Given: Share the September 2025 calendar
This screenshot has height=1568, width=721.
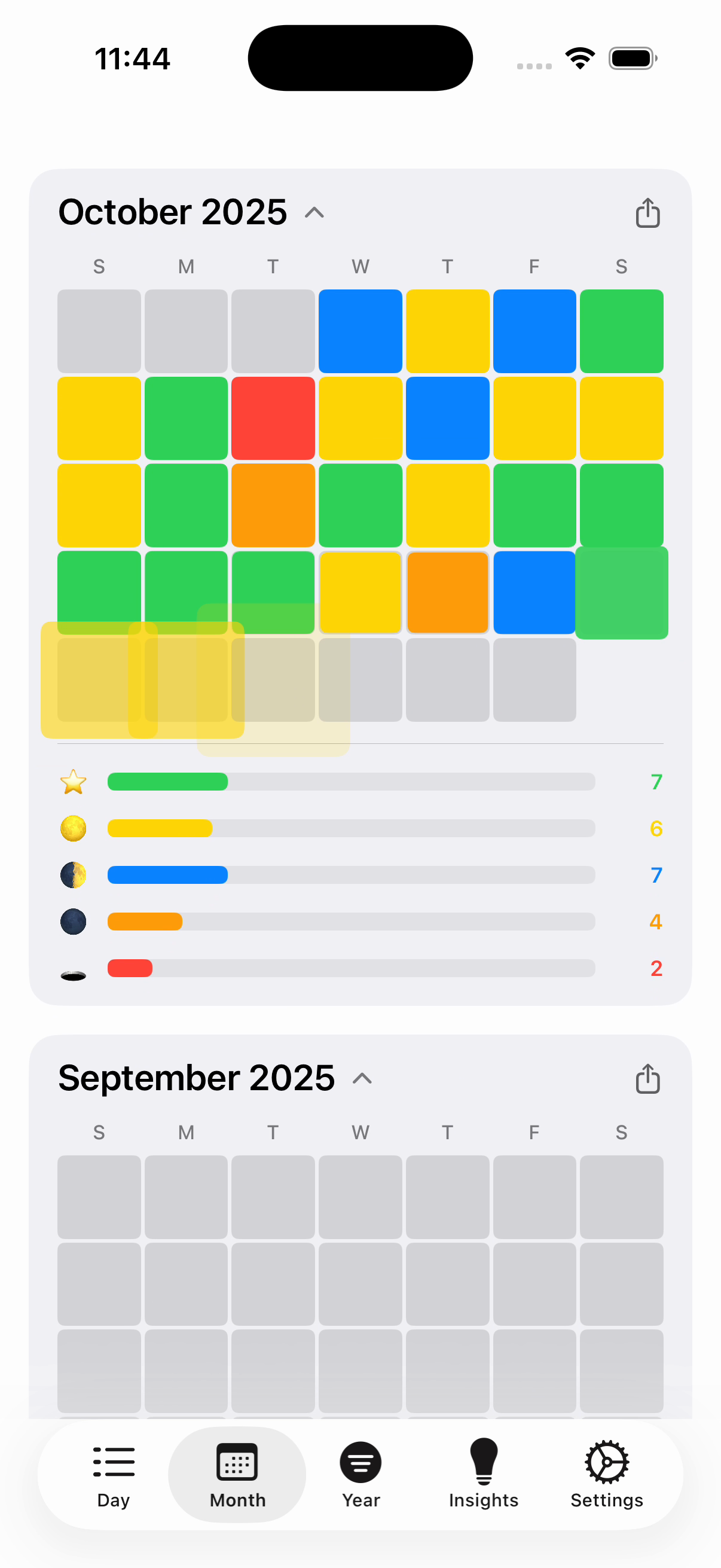Looking at the screenshot, I should tap(647, 1079).
